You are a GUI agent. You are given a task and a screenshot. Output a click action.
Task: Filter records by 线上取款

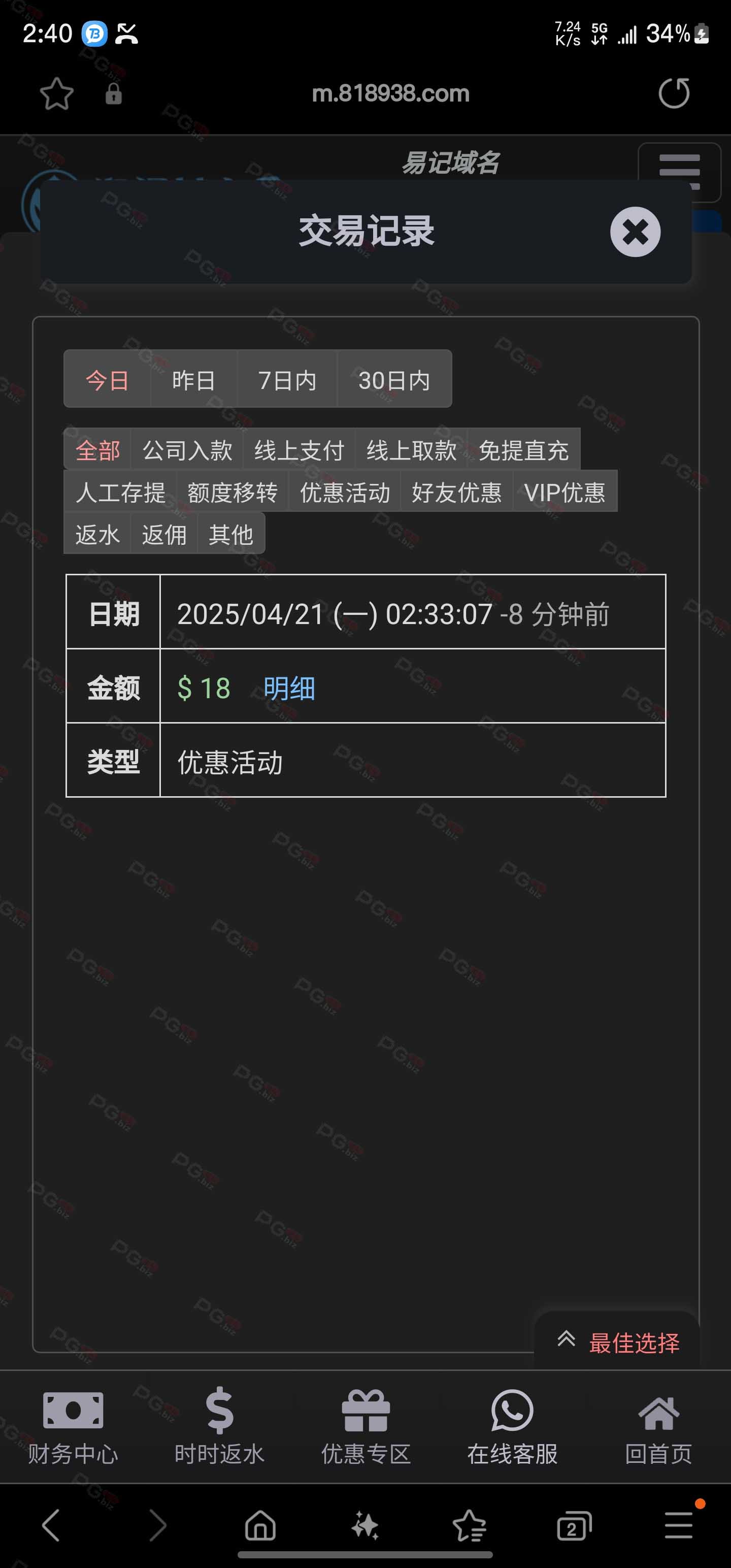(411, 450)
